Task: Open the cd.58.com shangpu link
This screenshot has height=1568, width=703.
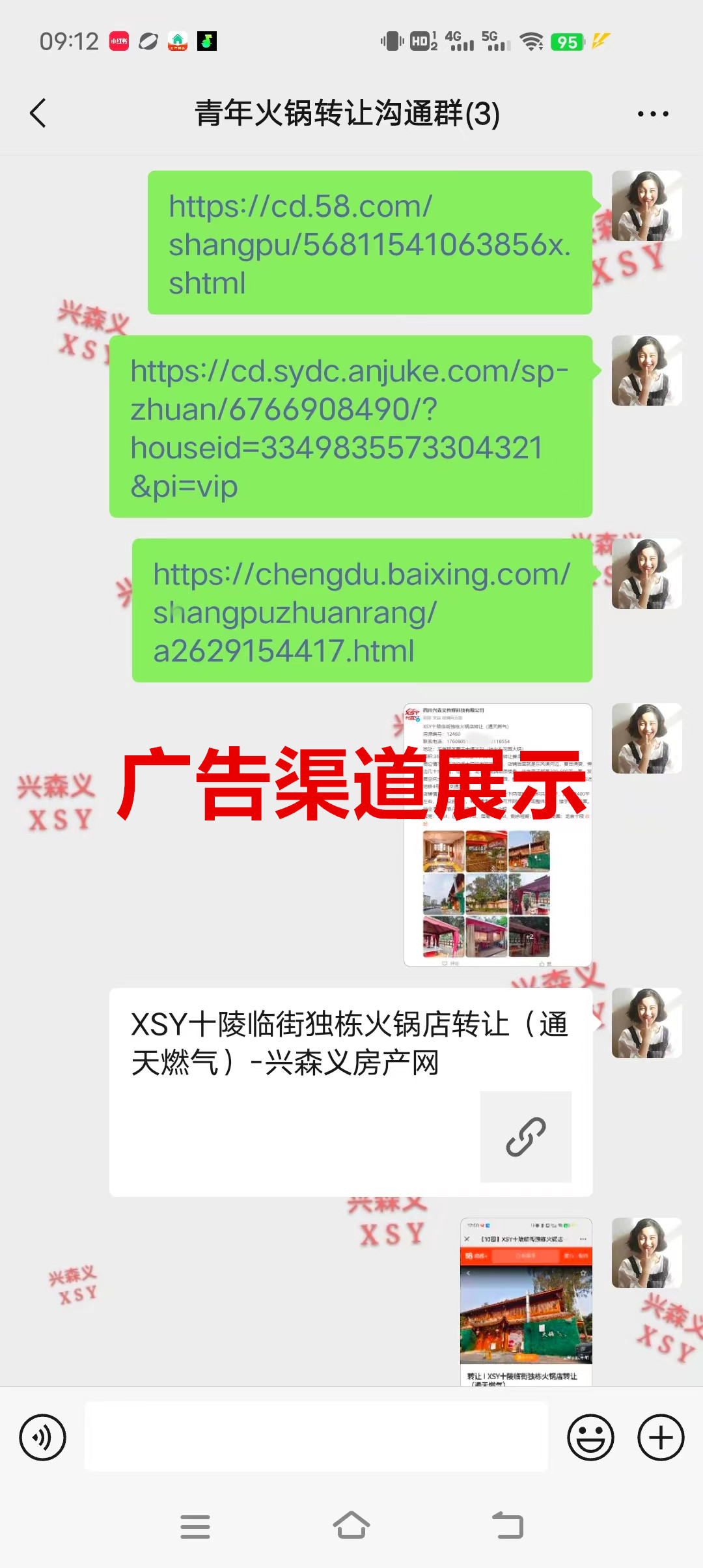Action: click(369, 244)
